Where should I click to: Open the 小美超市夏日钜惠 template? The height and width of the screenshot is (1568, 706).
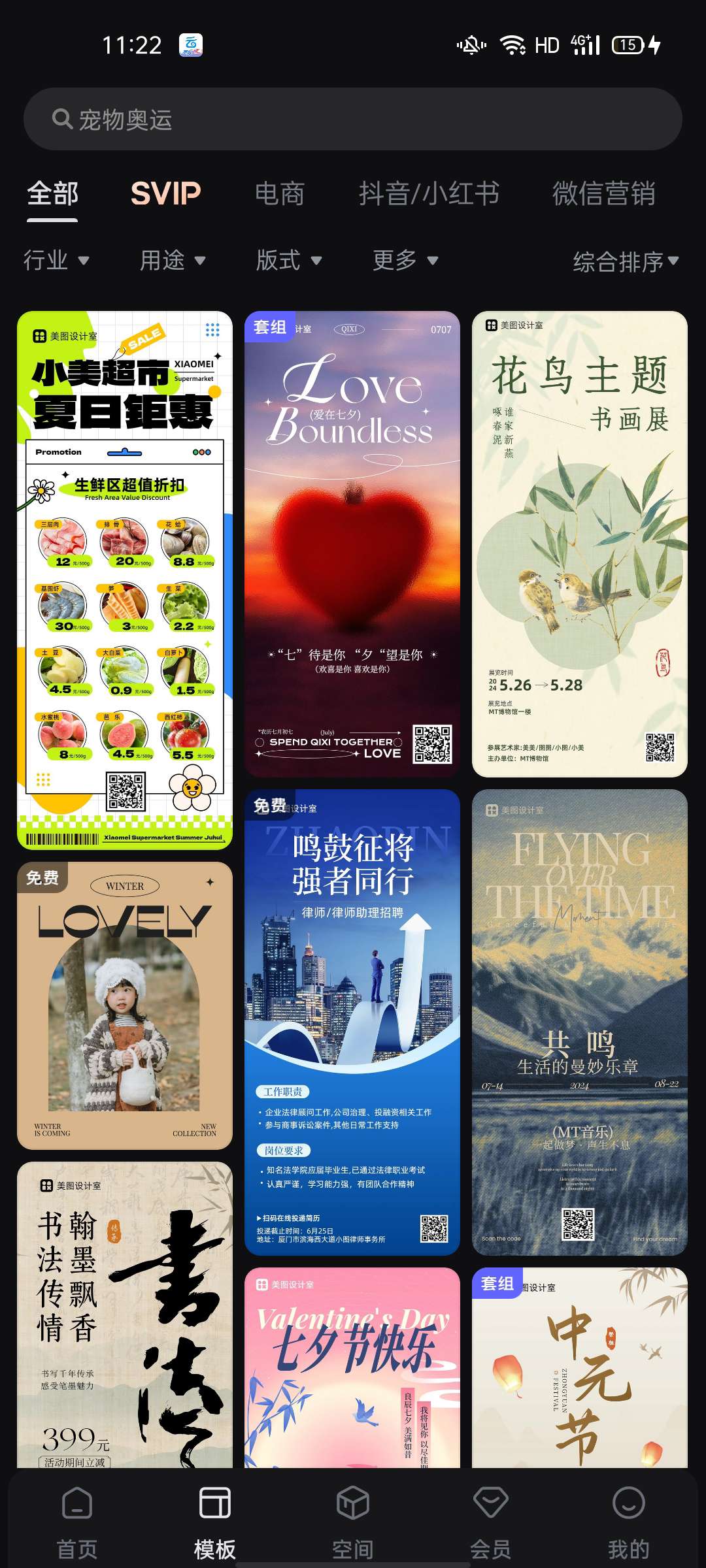(125, 580)
